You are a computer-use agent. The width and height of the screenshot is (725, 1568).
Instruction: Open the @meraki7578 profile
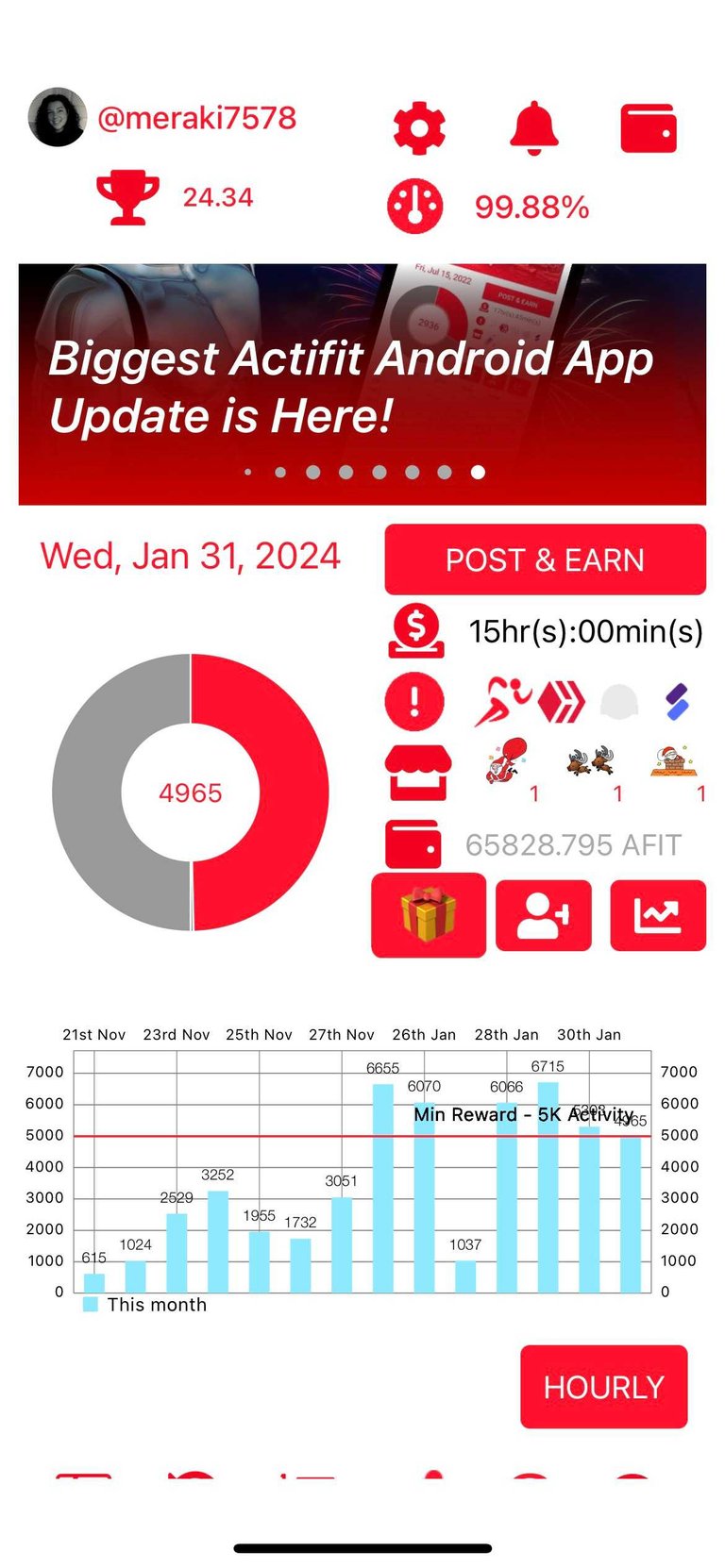coord(197,118)
